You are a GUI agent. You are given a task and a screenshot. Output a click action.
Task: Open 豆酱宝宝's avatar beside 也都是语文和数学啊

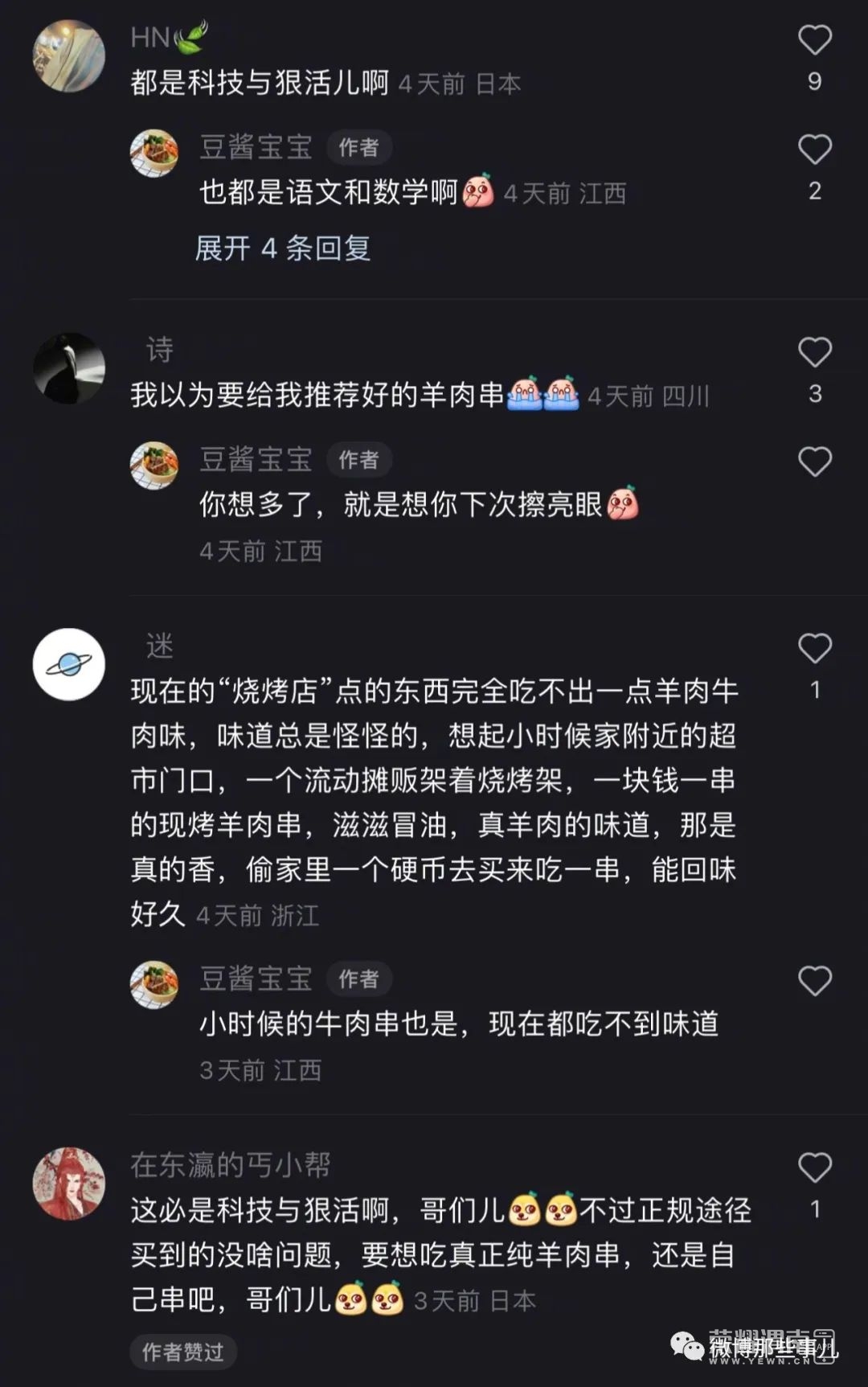[x=154, y=152]
